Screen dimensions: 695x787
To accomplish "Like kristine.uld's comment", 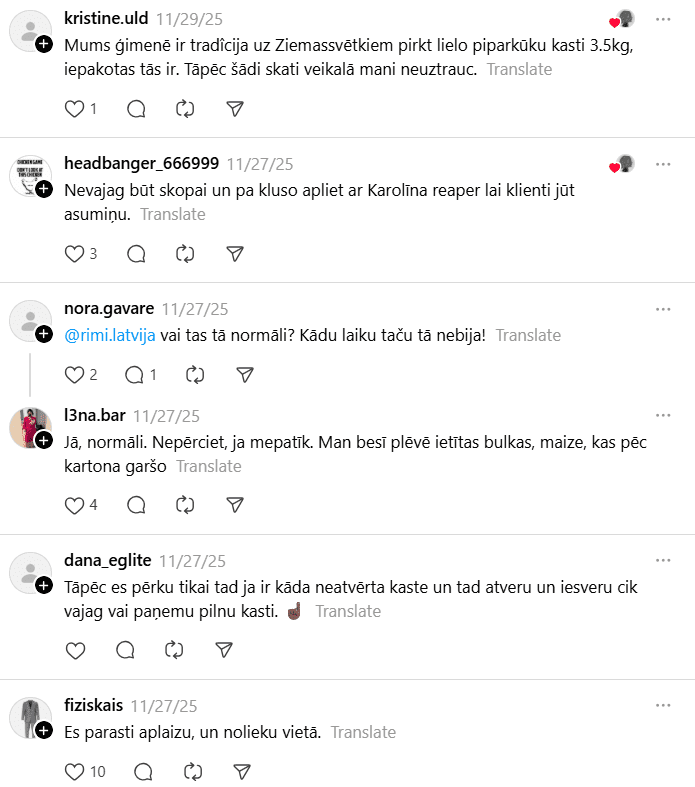I will tap(75, 109).
